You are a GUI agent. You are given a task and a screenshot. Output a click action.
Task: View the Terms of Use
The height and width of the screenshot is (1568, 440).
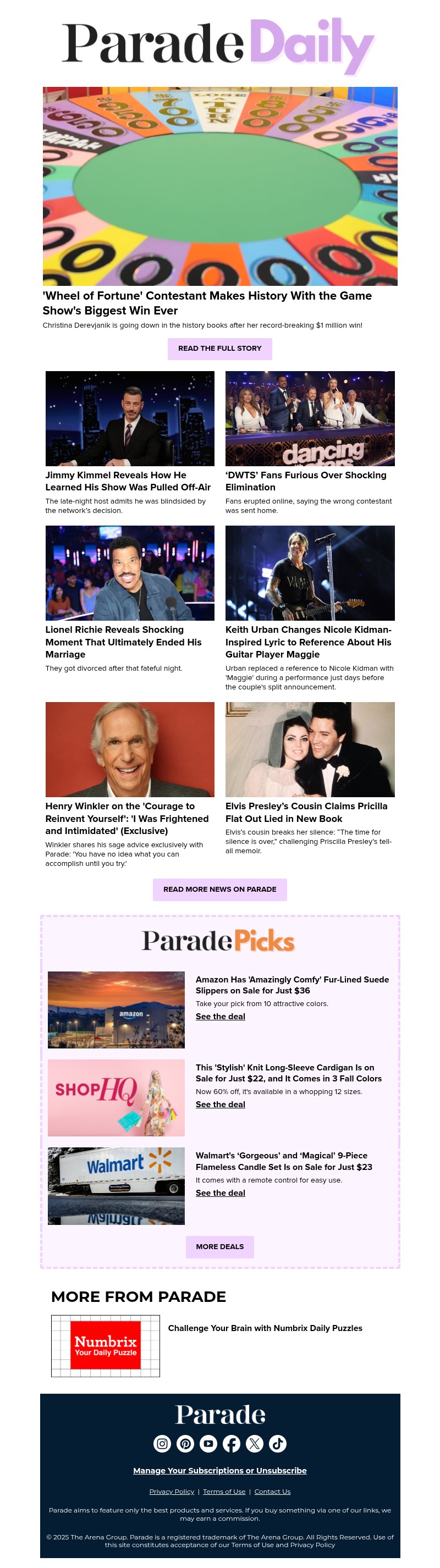(224, 1491)
